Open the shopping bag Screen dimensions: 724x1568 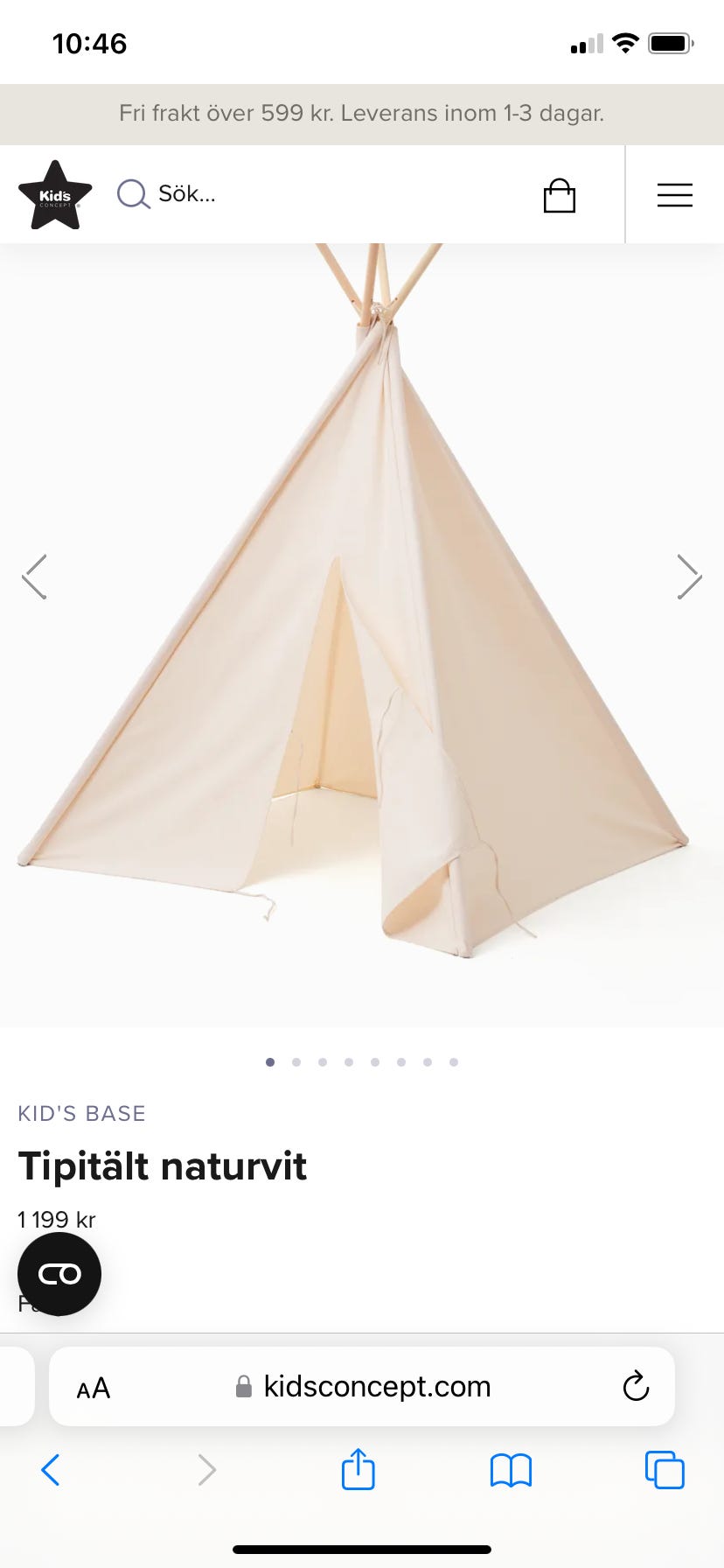click(x=560, y=195)
